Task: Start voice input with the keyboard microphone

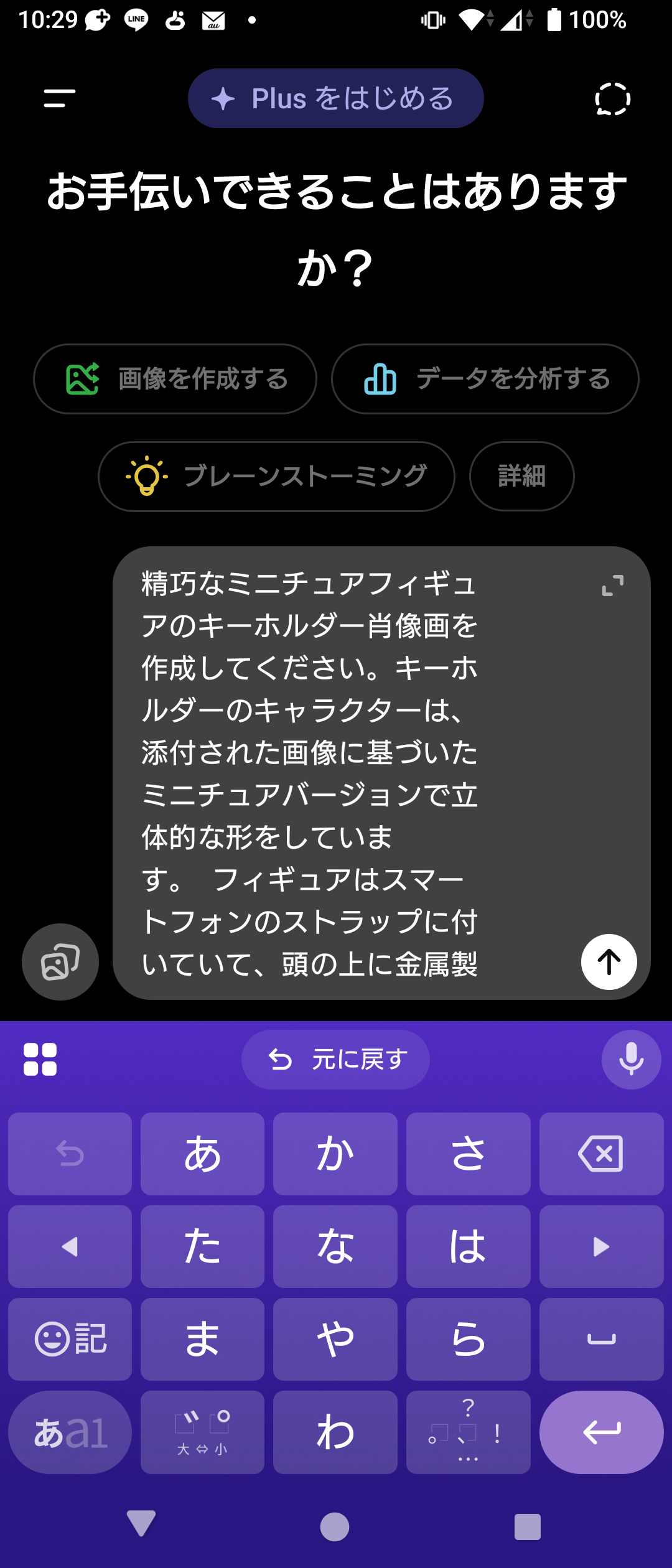Action: point(631,1060)
